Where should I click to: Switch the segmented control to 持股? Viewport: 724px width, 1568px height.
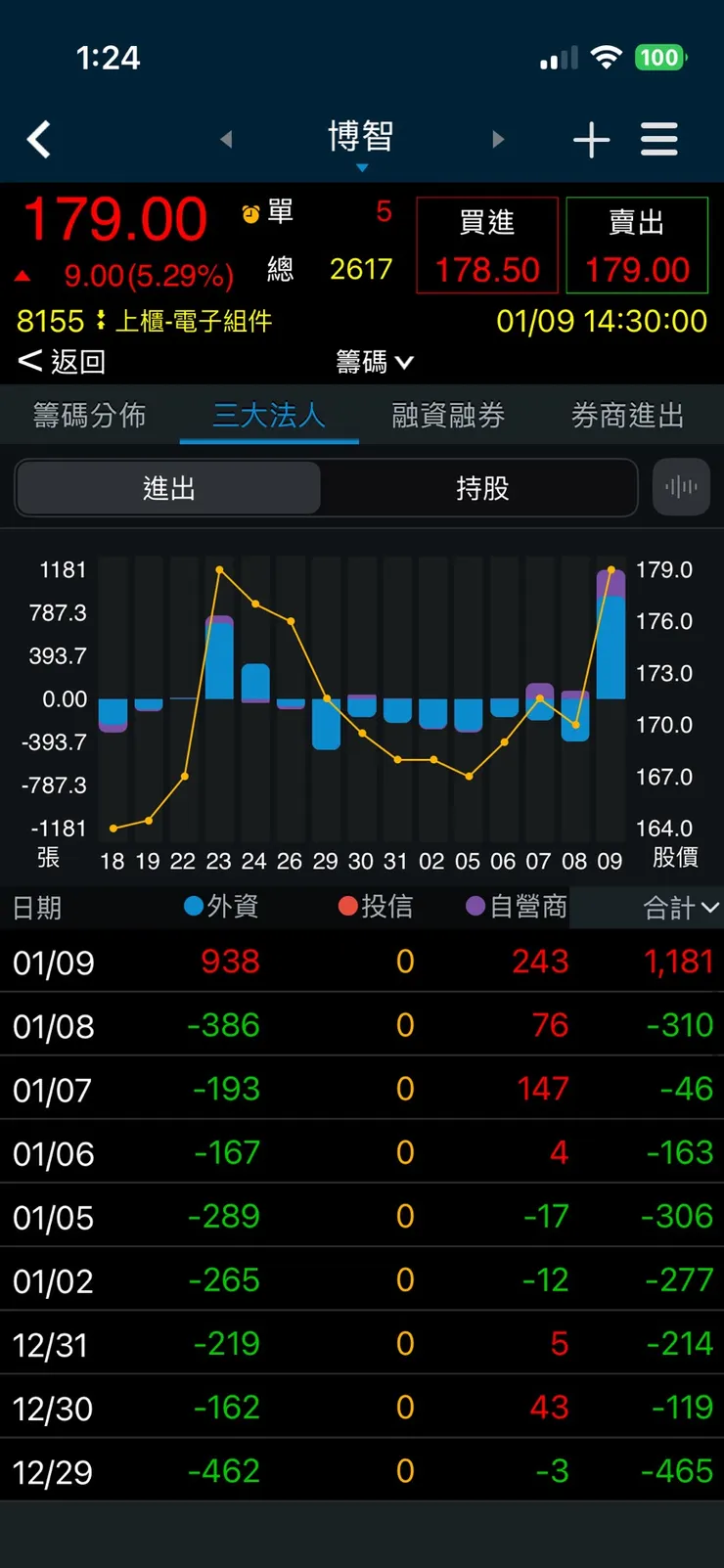click(x=480, y=487)
